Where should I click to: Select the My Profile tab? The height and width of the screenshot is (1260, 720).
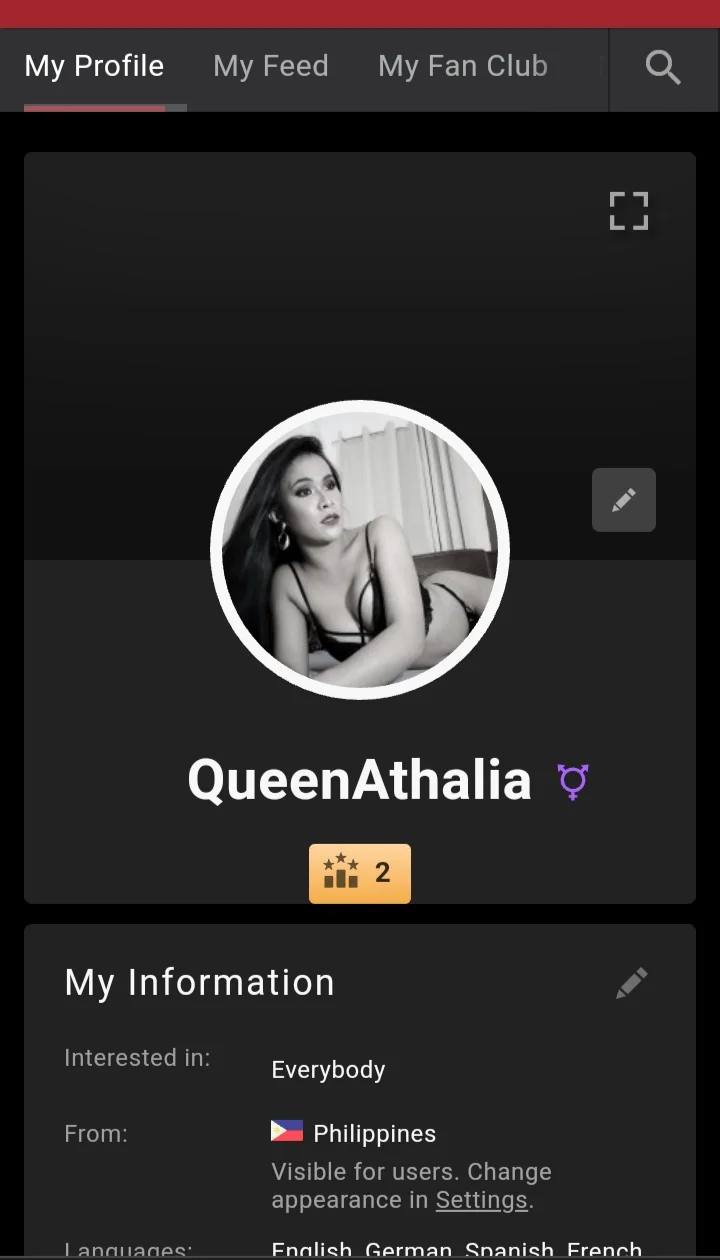point(94,67)
